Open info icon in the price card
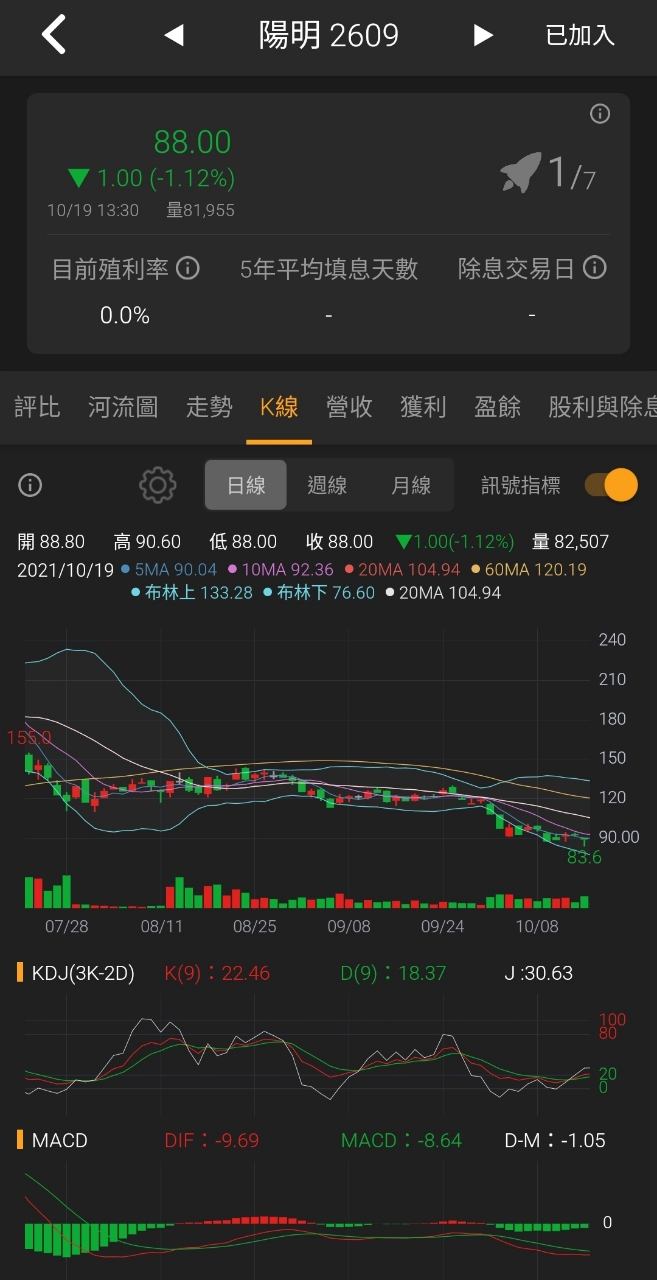 point(600,114)
